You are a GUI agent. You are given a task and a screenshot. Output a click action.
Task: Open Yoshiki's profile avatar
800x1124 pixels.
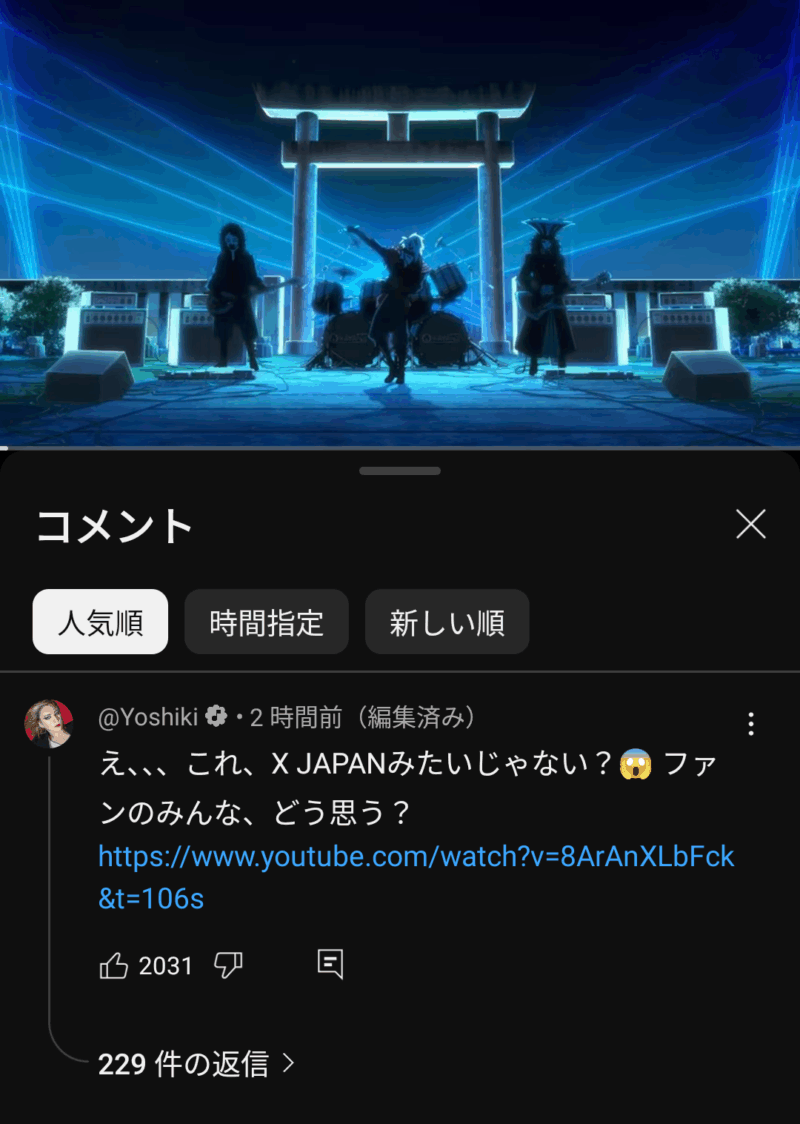click(49, 724)
